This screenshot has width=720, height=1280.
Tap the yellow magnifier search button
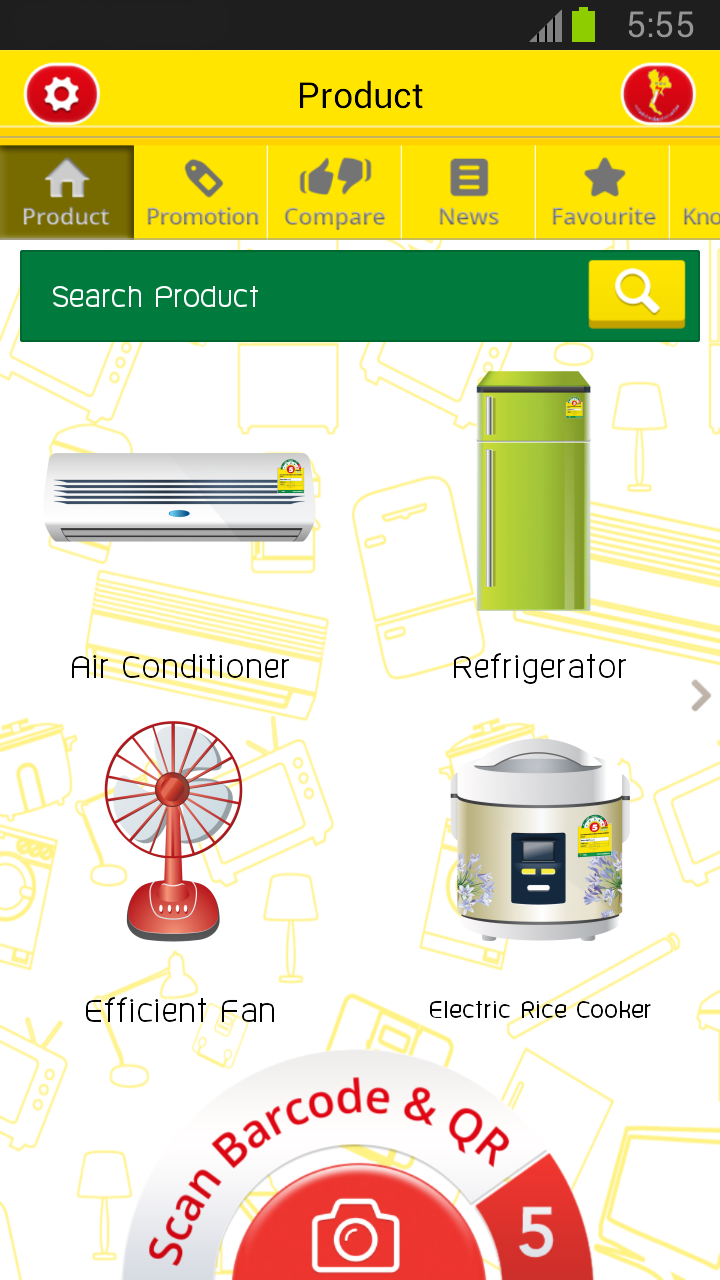[x=636, y=293]
